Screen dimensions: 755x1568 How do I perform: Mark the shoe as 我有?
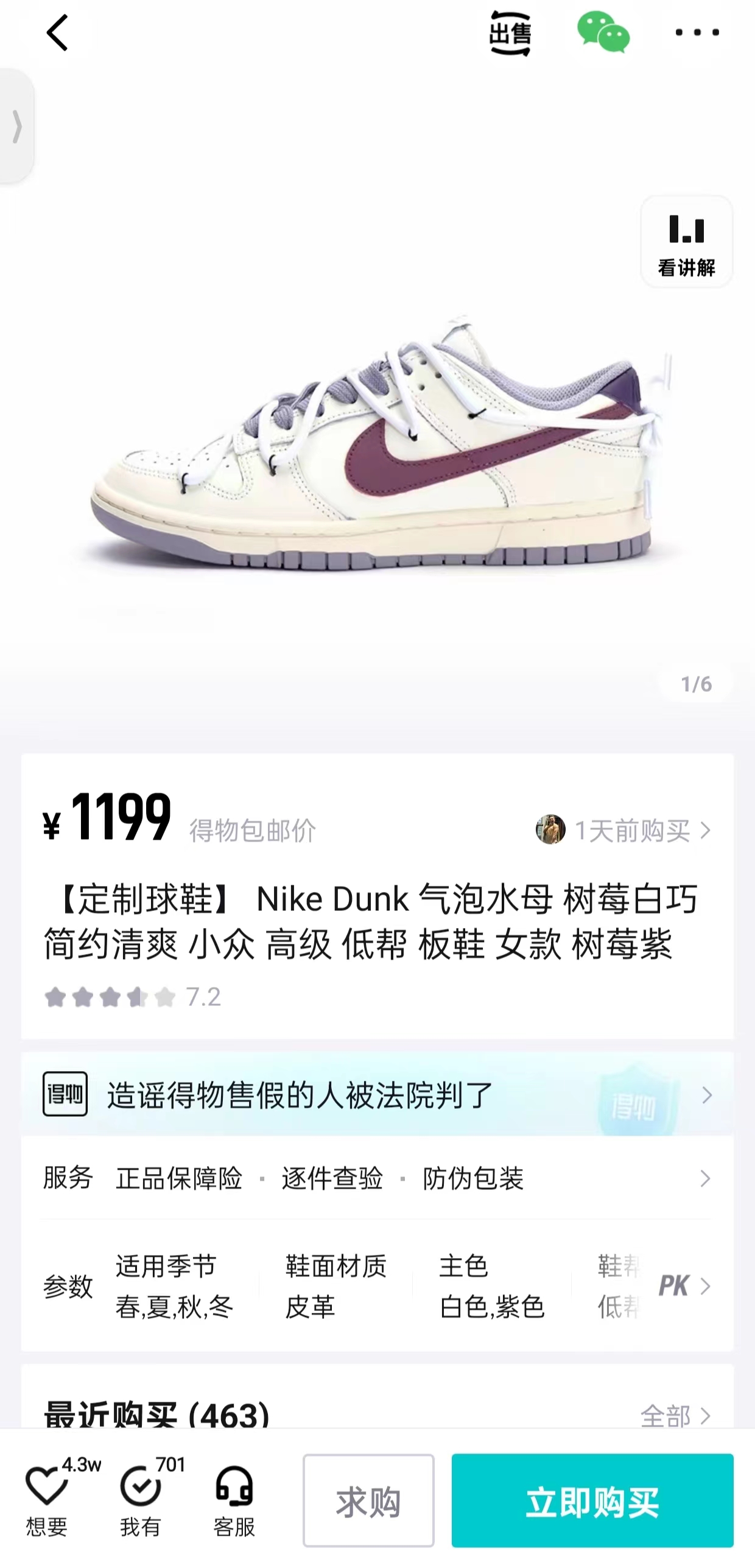point(141,1501)
